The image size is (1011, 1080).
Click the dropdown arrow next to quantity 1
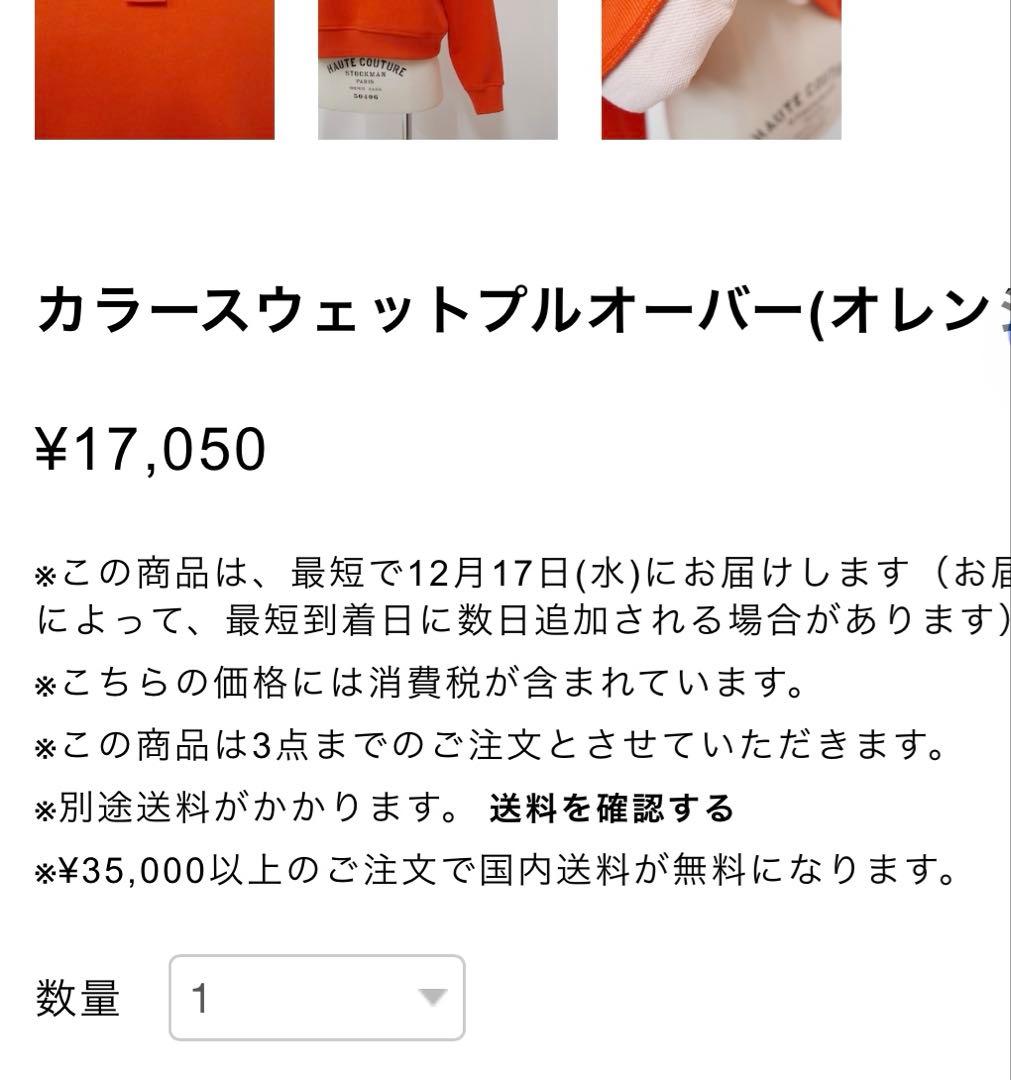pyautogui.click(x=432, y=997)
